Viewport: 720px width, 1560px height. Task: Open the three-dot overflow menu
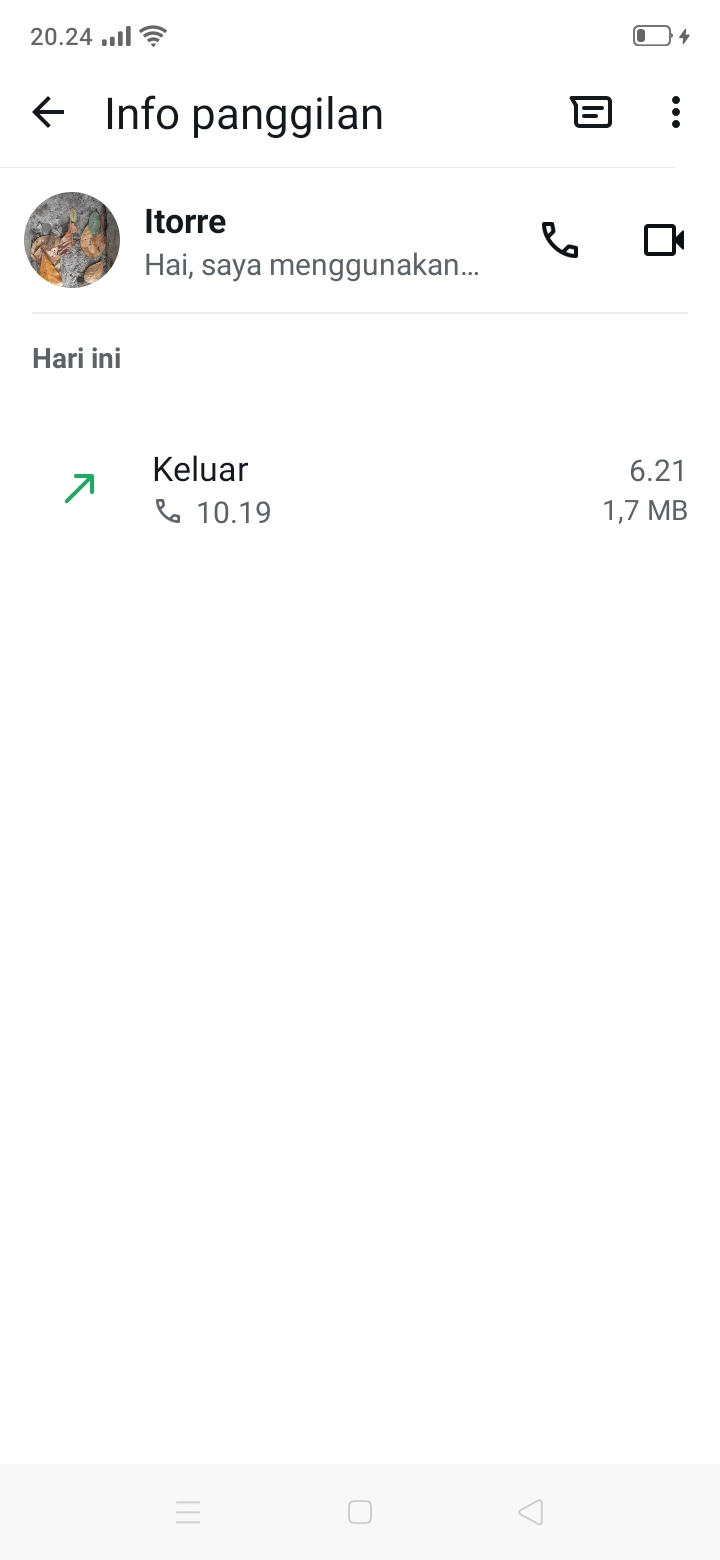pos(676,113)
